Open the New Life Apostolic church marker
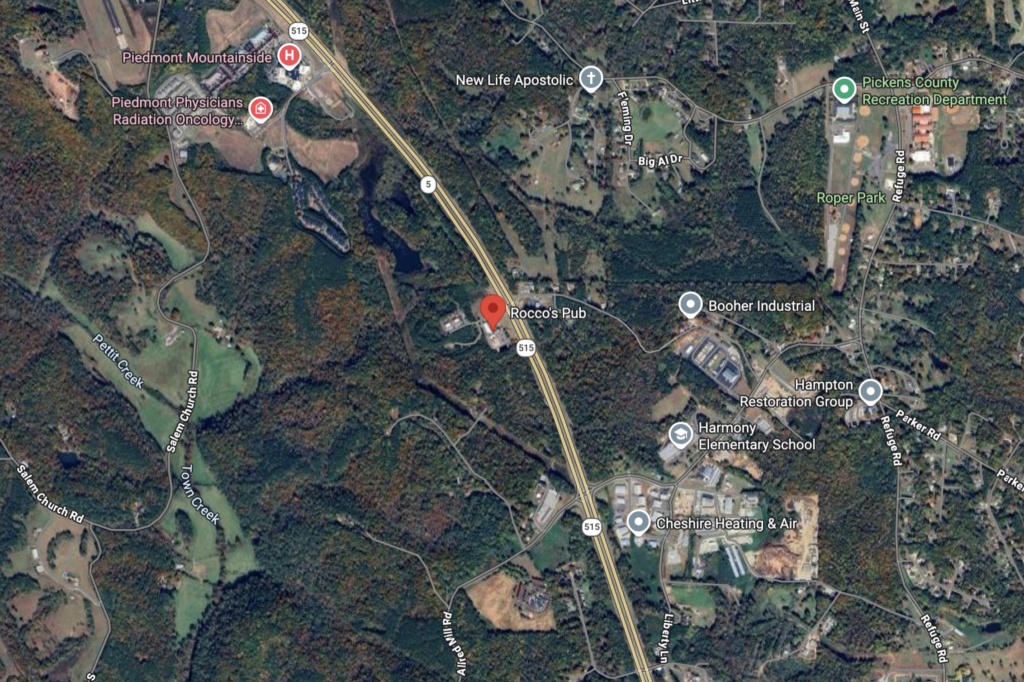Image resolution: width=1024 pixels, height=682 pixels. [591, 79]
